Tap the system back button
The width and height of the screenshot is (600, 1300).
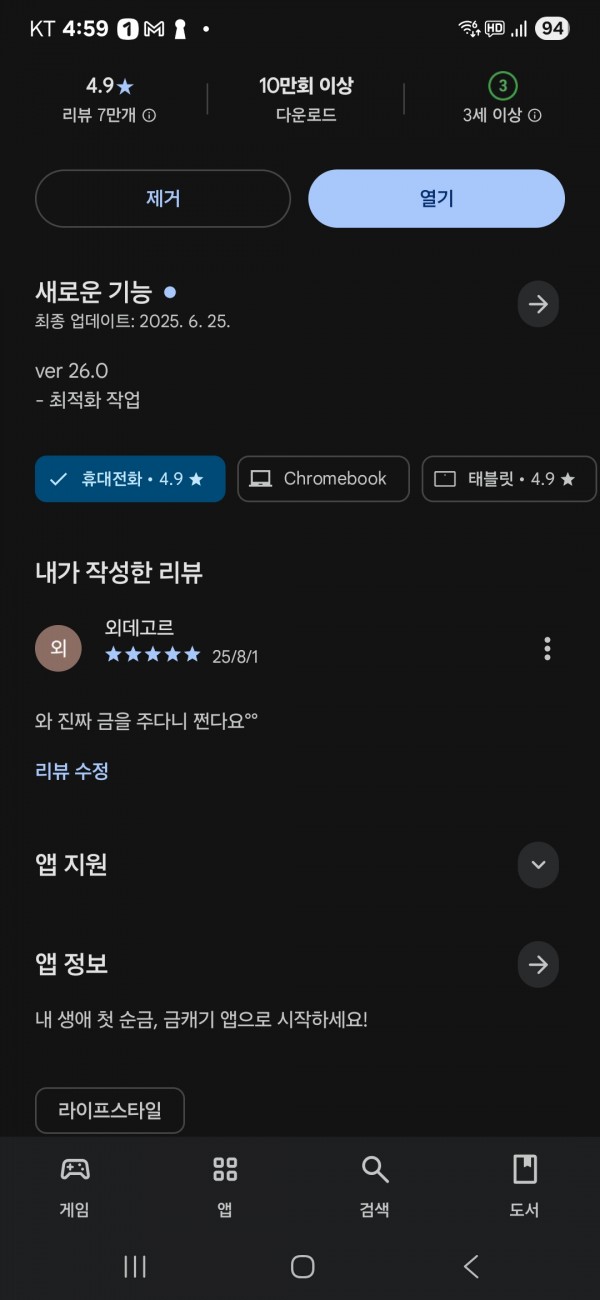tap(471, 1267)
